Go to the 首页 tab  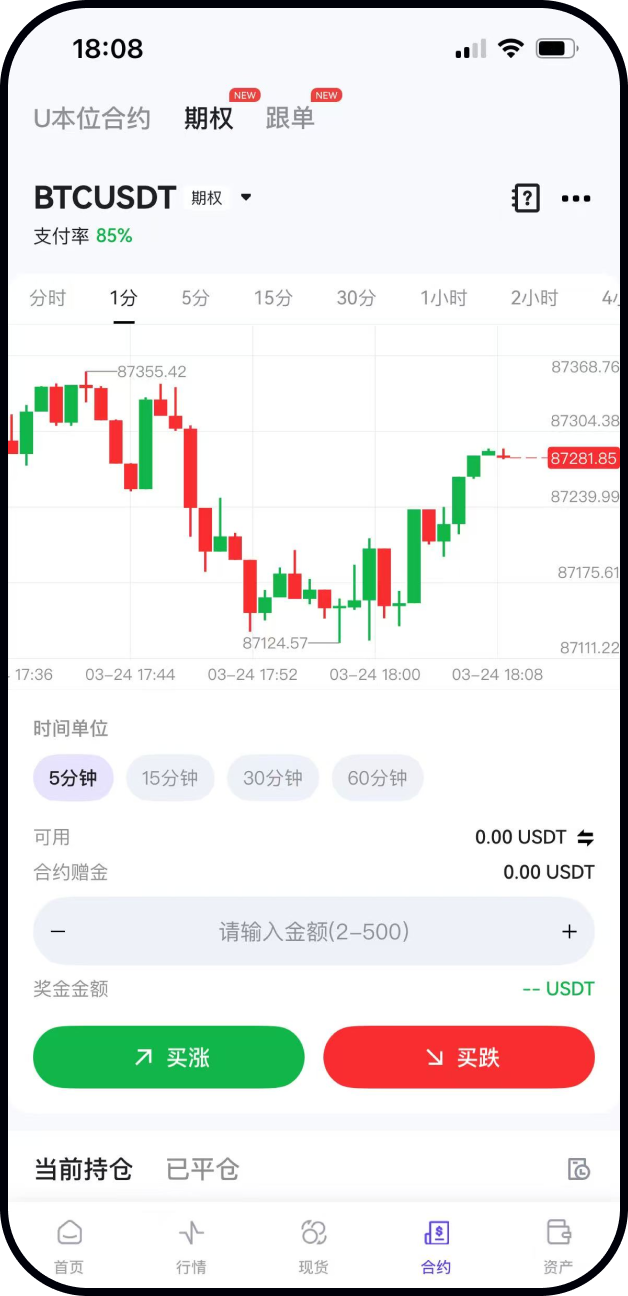coord(69,1246)
